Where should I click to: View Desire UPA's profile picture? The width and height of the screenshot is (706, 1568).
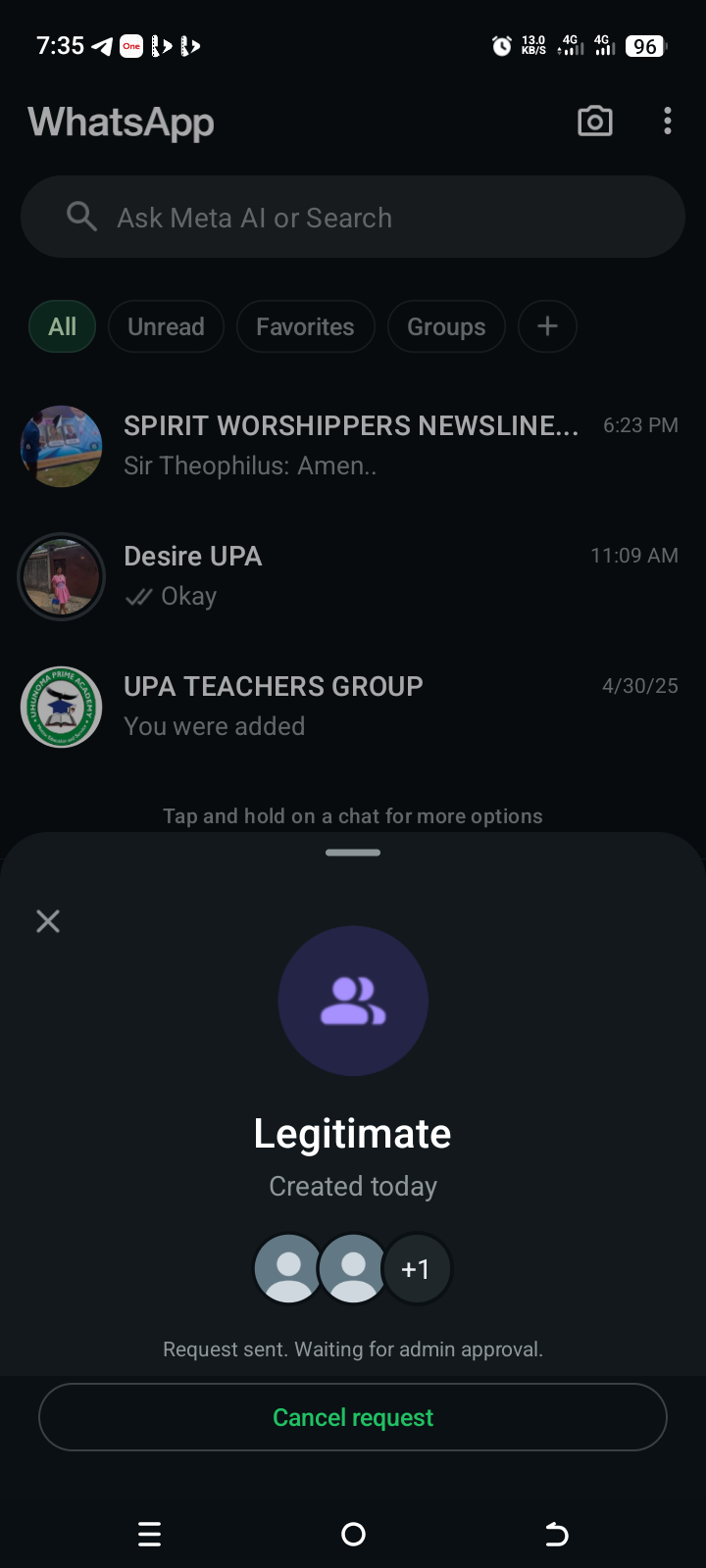pyautogui.click(x=61, y=576)
